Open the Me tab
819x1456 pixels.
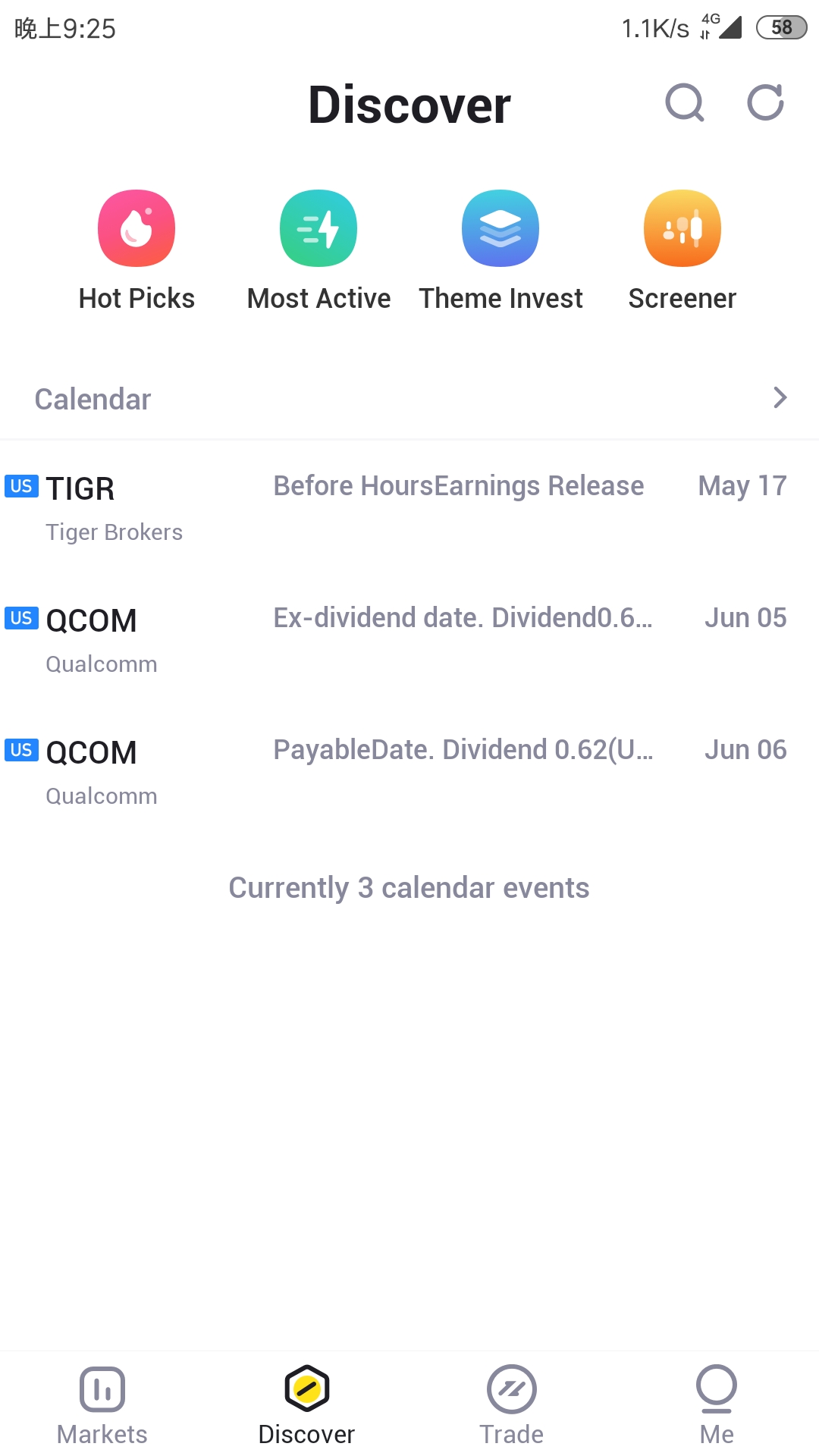click(717, 1405)
